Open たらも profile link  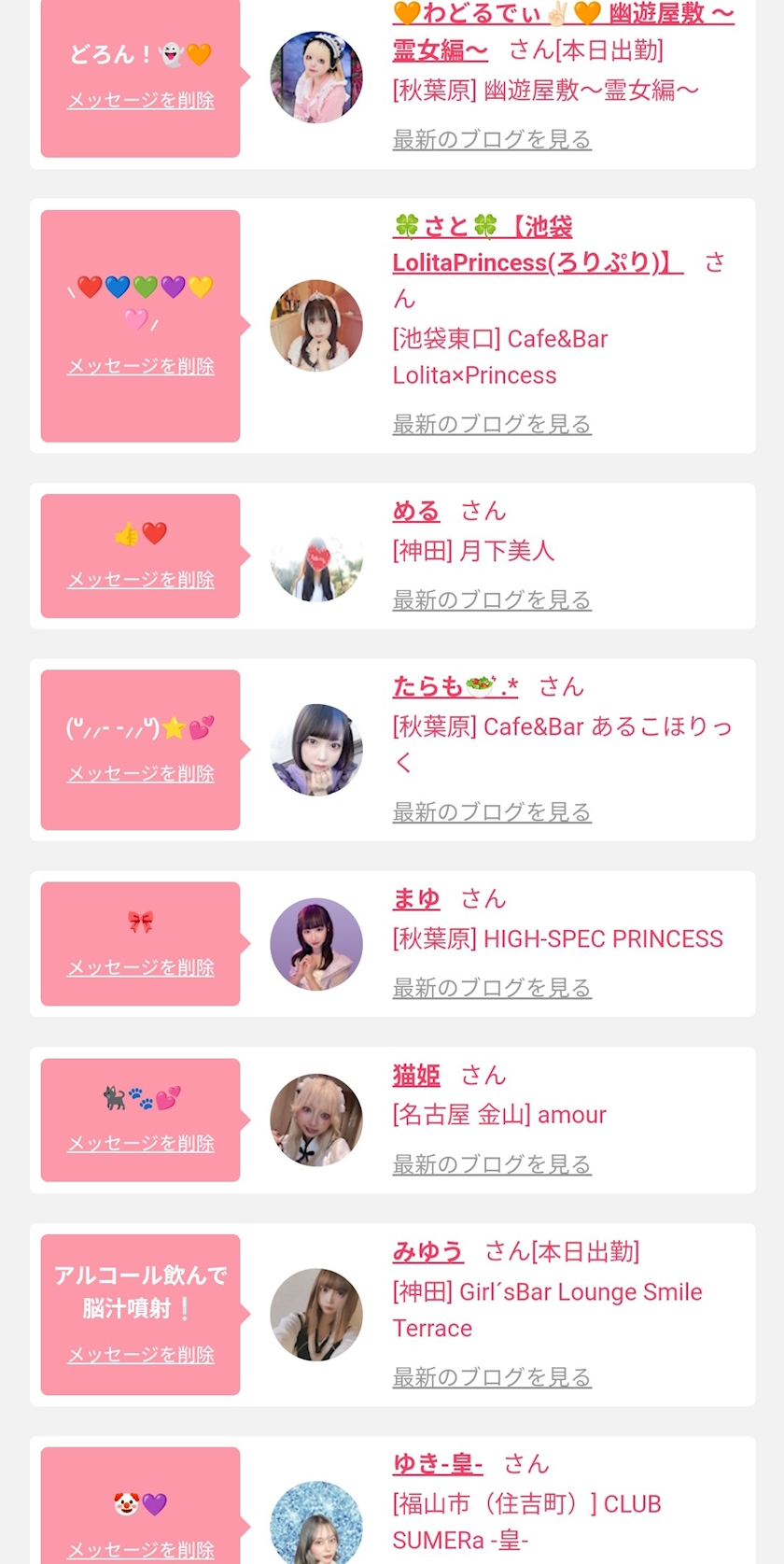455,686
